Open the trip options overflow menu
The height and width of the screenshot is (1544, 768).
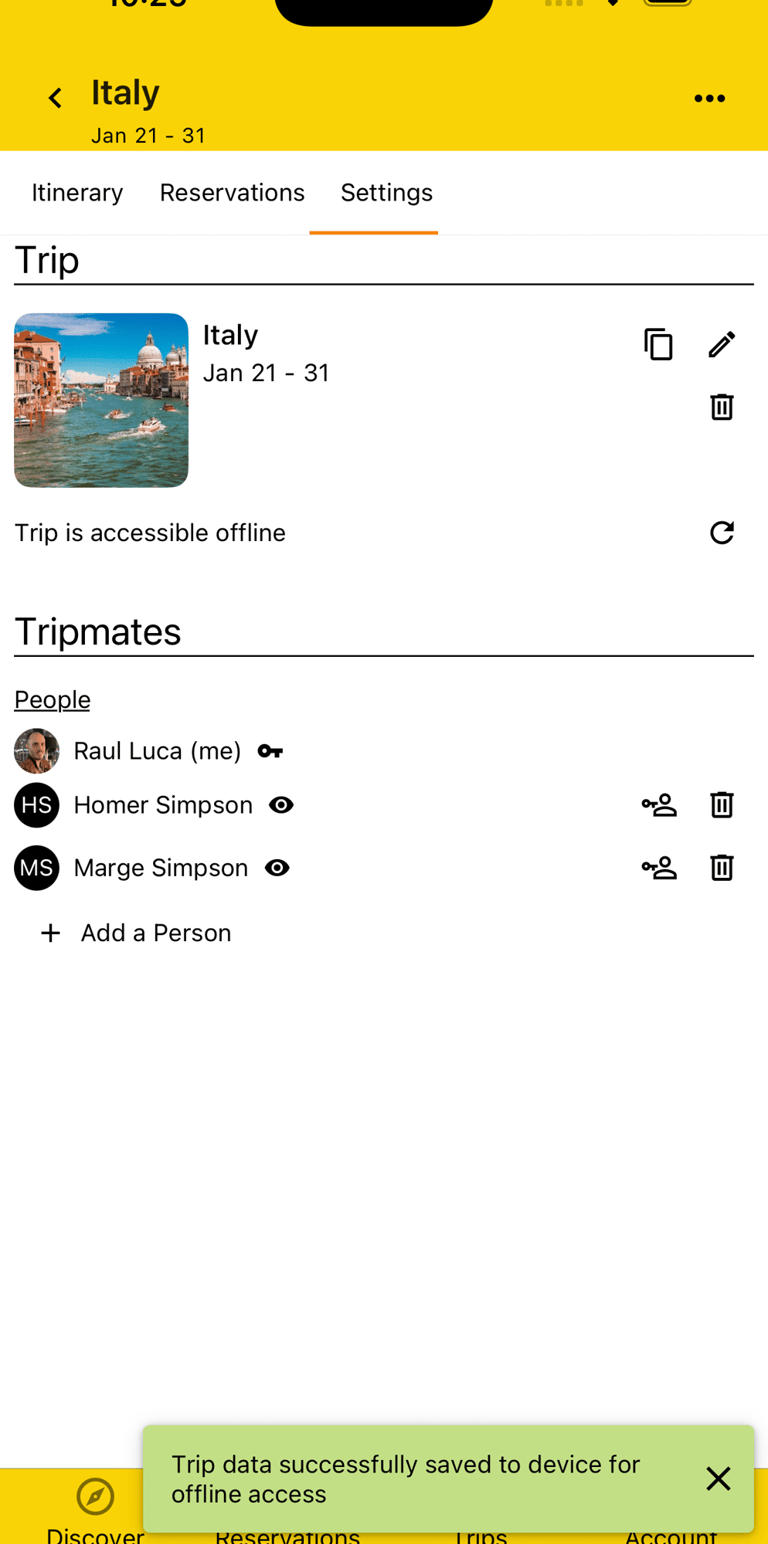(710, 97)
